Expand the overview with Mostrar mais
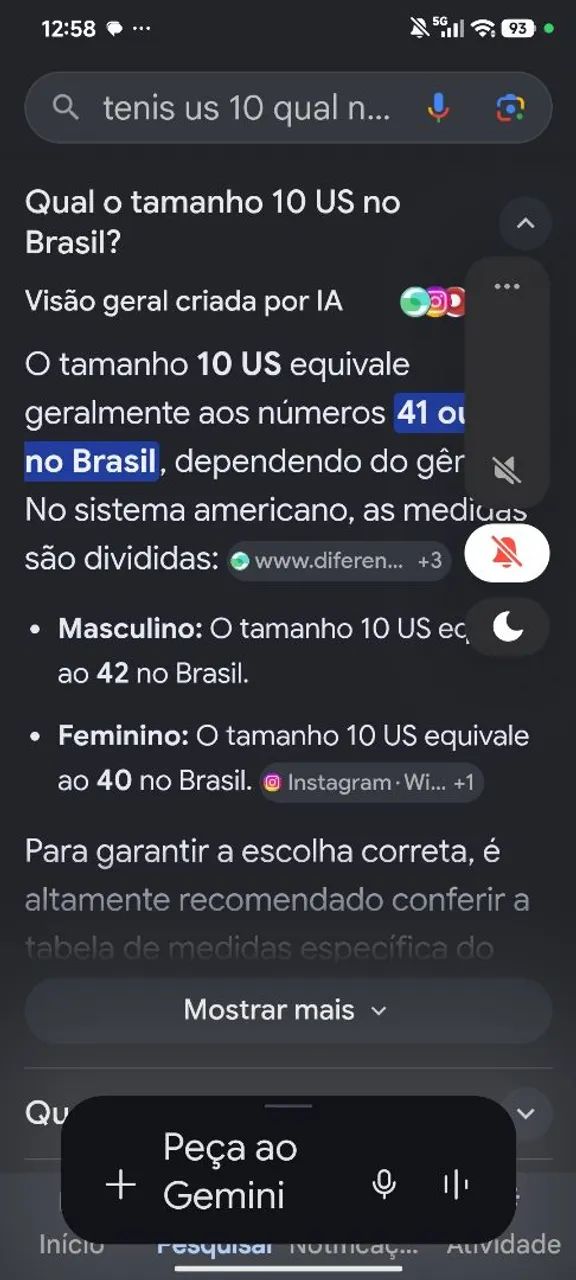576x1280 pixels. point(288,1010)
